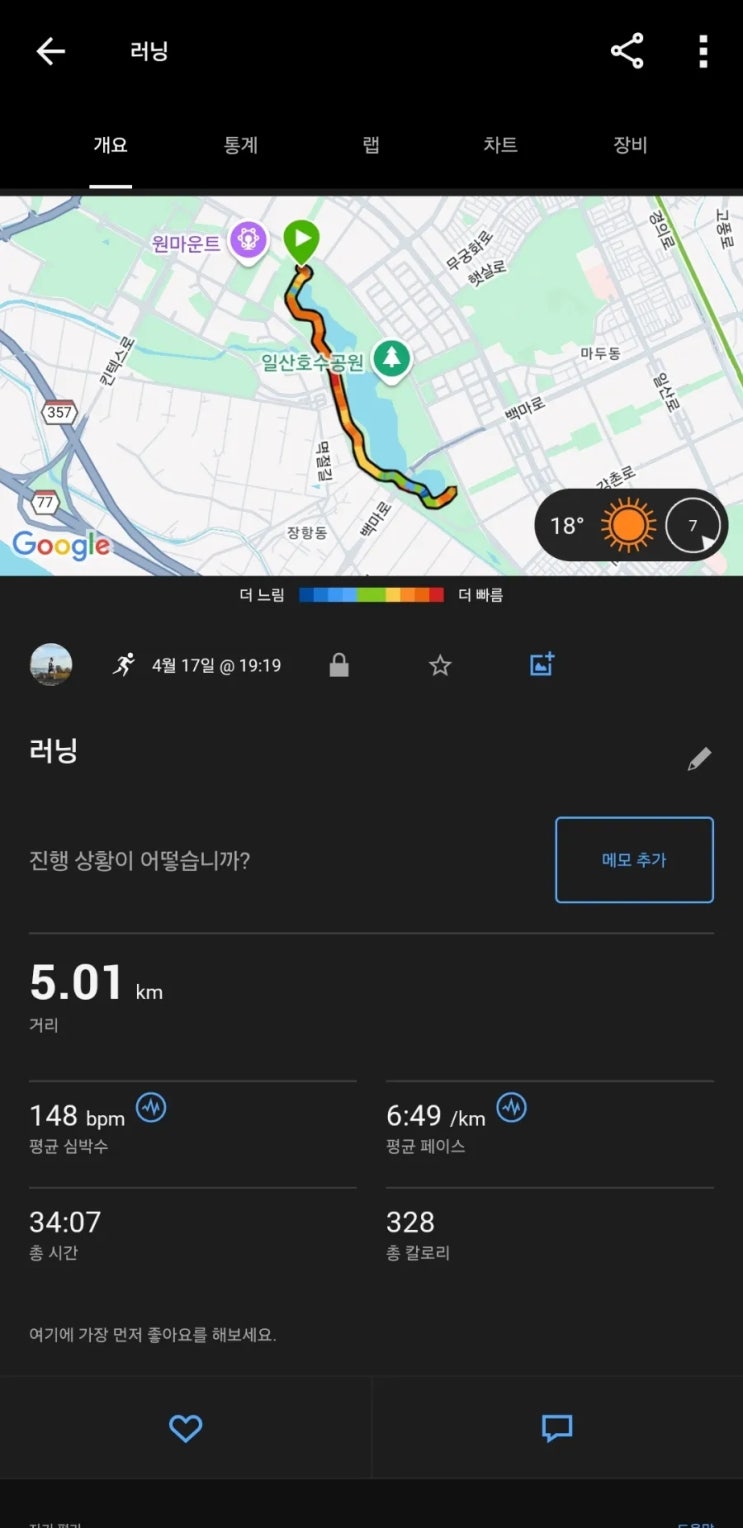
Task: Go back using the top-left arrow
Action: (50, 52)
